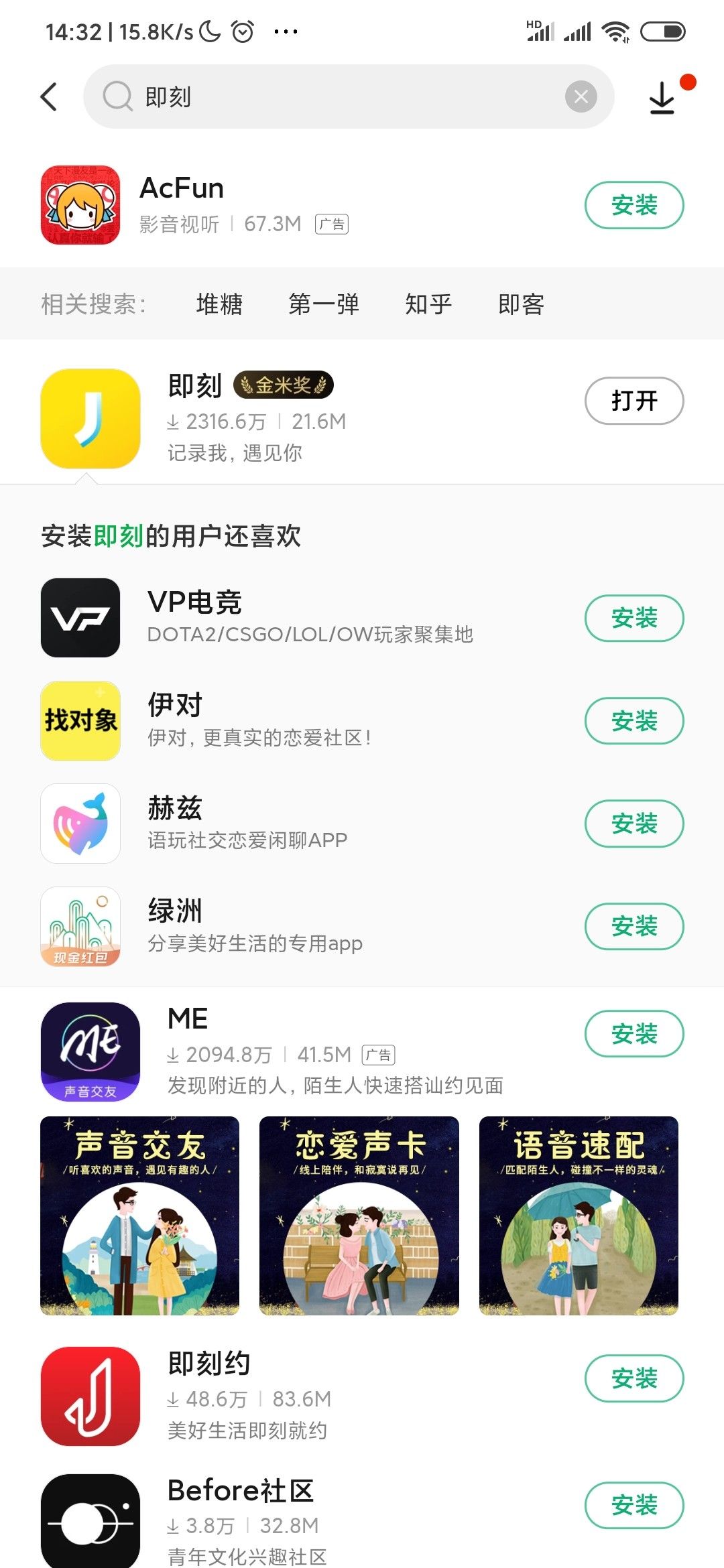Search related term 即客

(x=521, y=304)
